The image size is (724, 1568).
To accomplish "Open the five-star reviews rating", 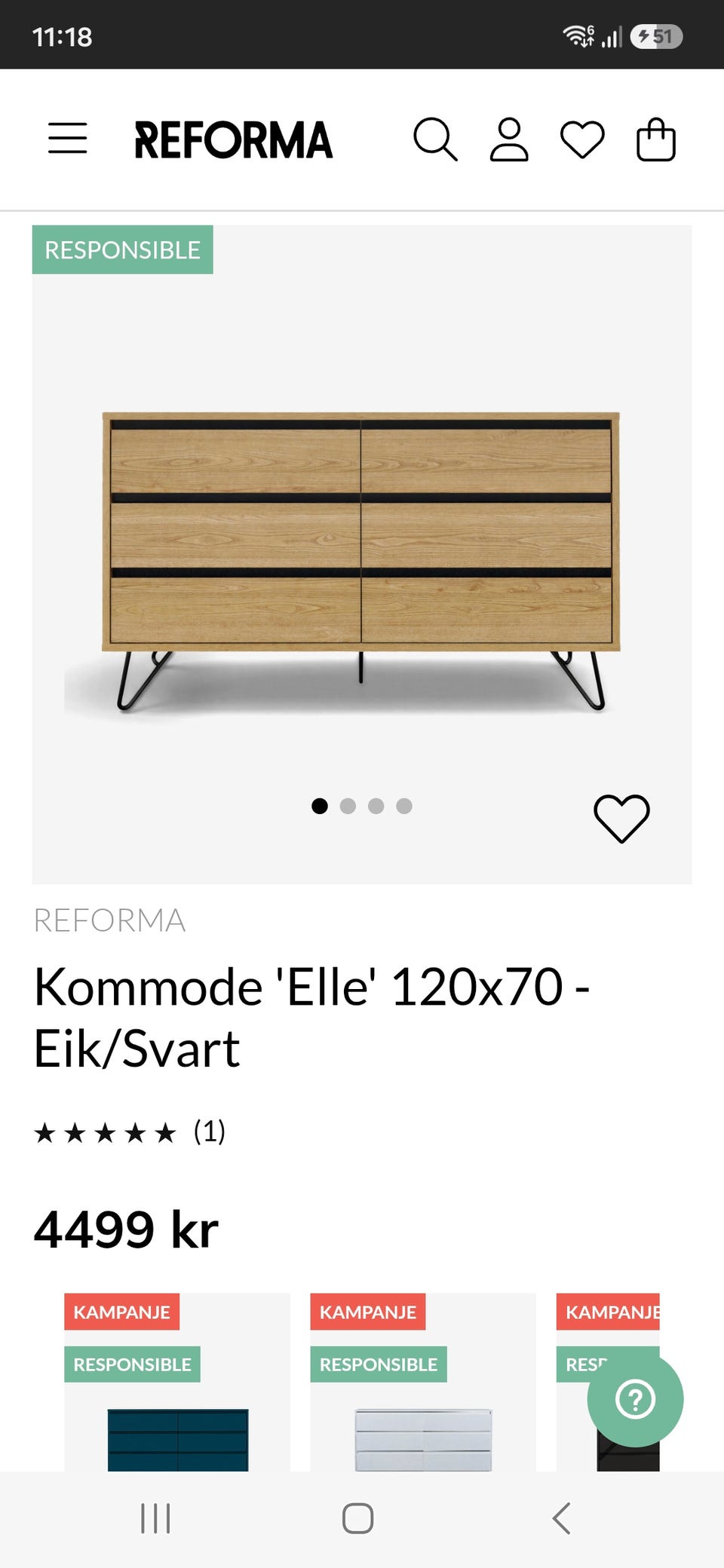I will 130,1132.
